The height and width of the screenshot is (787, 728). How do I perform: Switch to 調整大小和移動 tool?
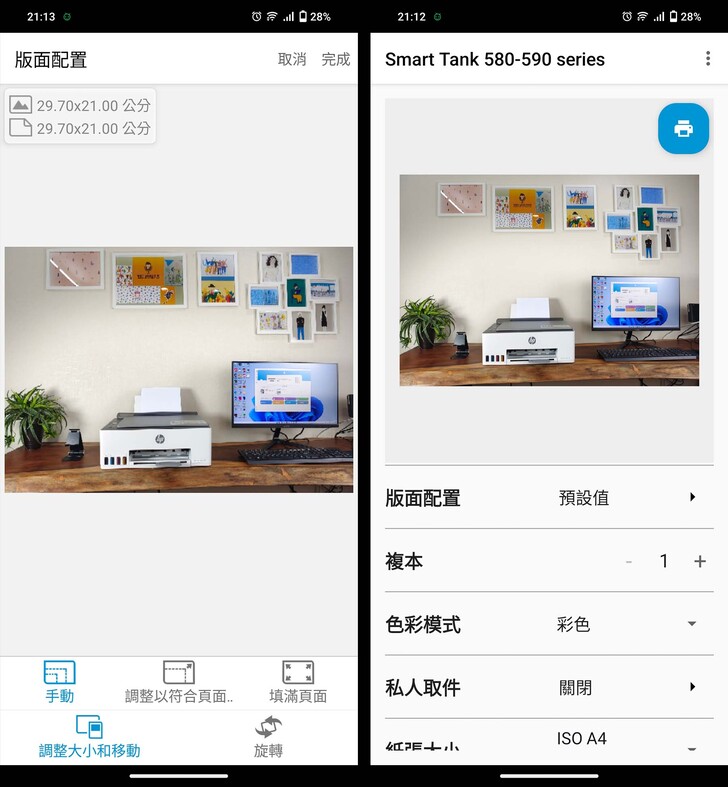(x=90, y=737)
